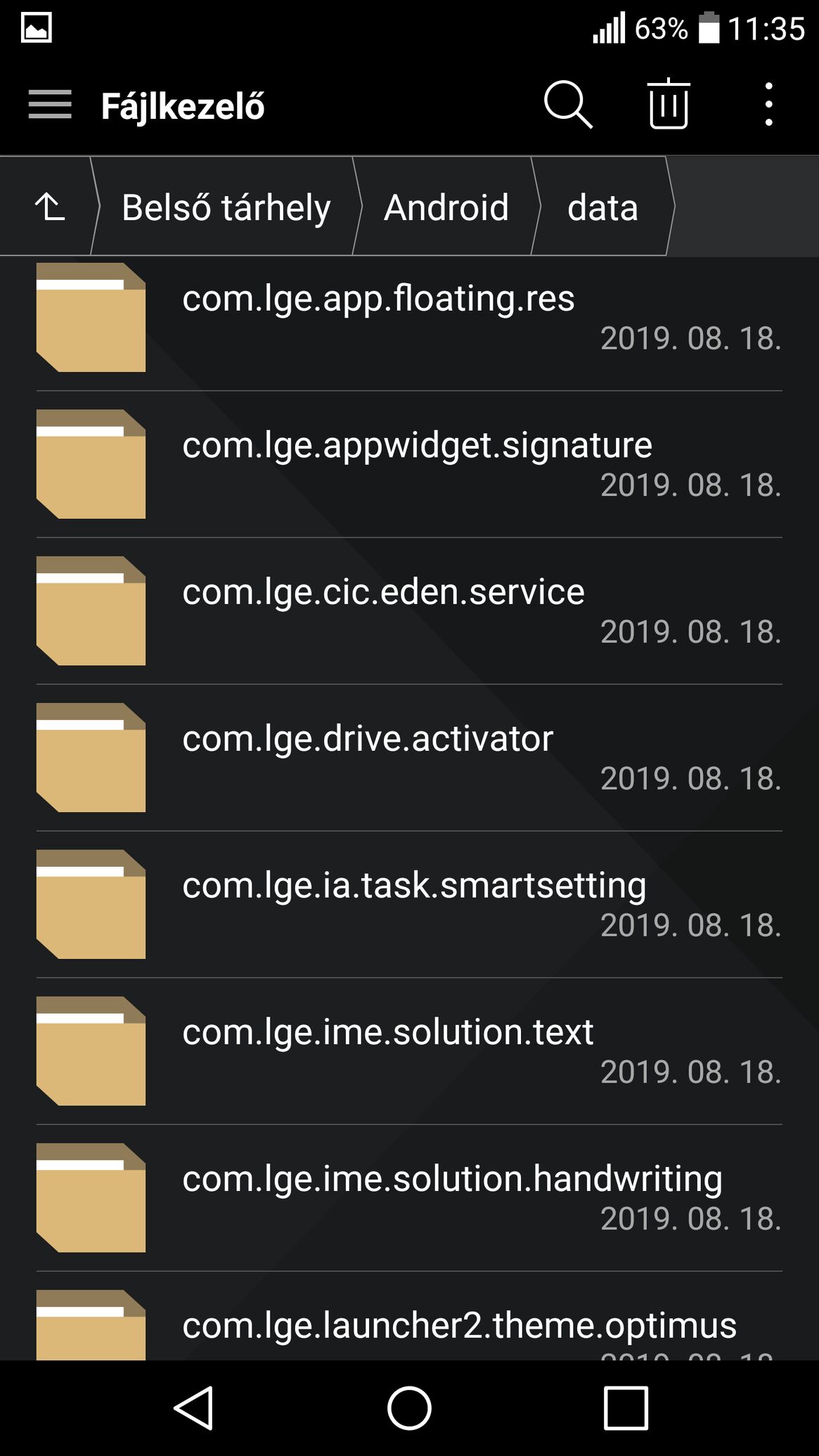This screenshot has width=819, height=1456.
Task: Select the data breadcrumb segment
Action: [602, 207]
